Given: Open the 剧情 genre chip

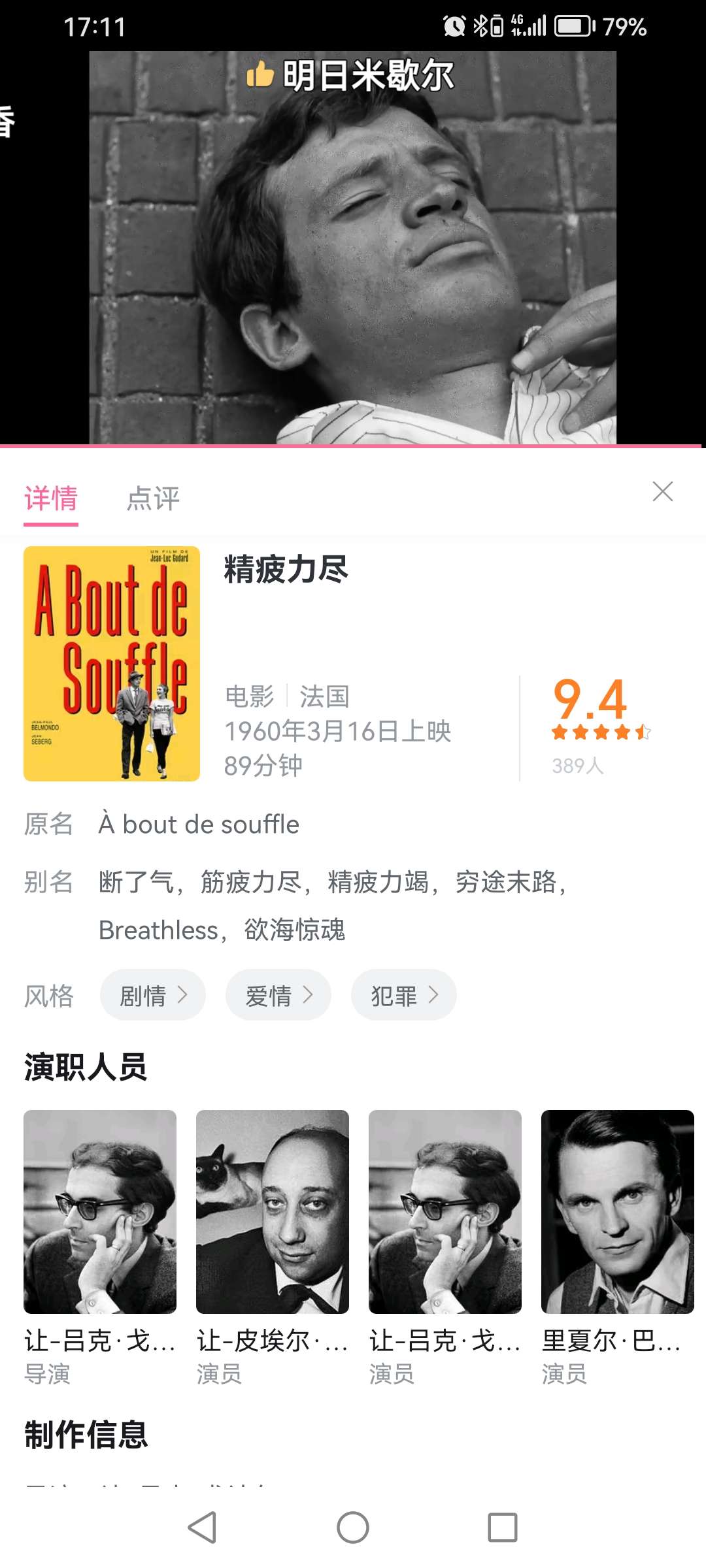Looking at the screenshot, I should pos(153,995).
